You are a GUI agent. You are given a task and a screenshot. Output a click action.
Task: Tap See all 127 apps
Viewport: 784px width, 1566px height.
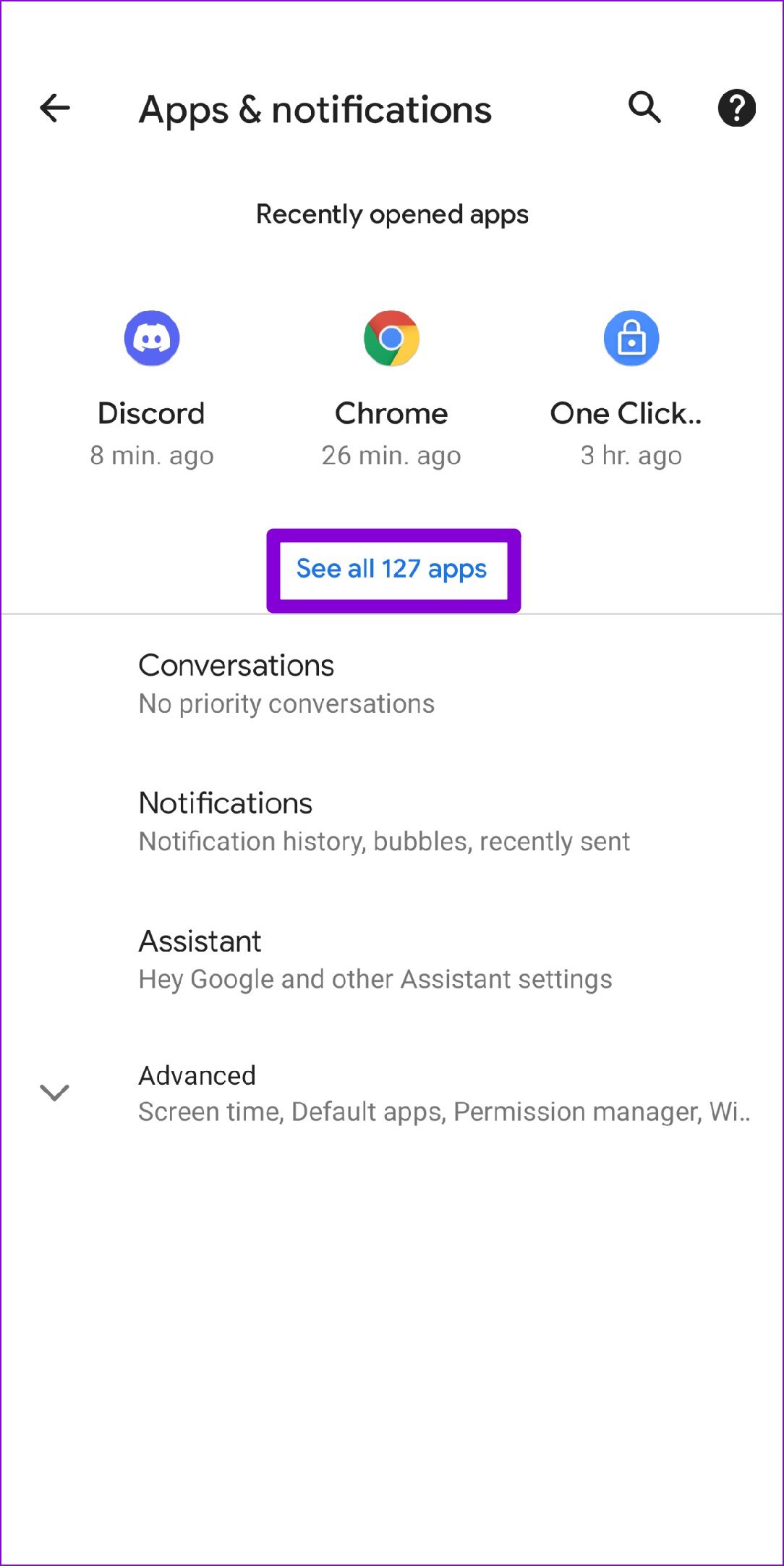pyautogui.click(x=392, y=570)
